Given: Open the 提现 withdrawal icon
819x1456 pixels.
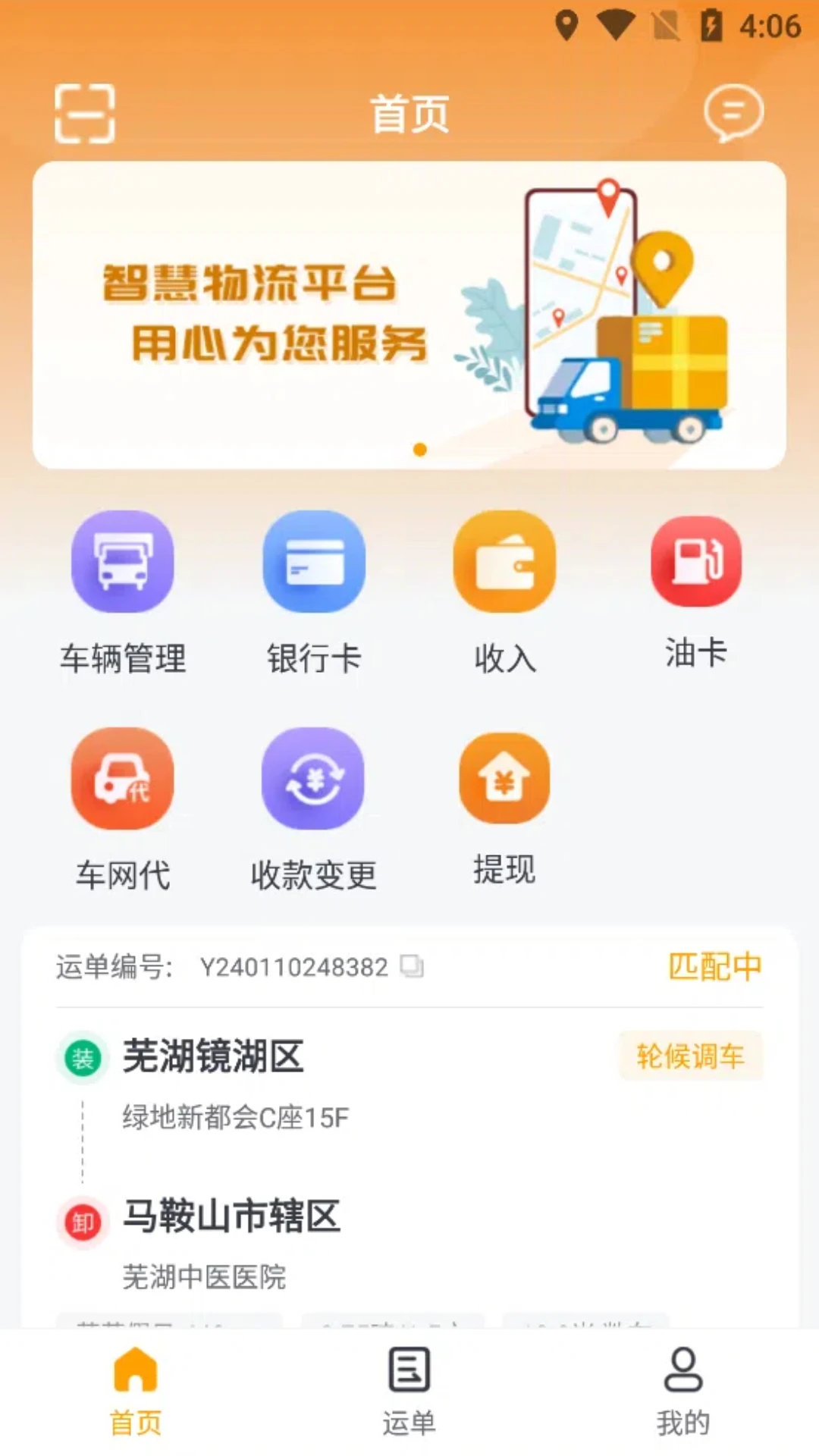Looking at the screenshot, I should point(505,780).
